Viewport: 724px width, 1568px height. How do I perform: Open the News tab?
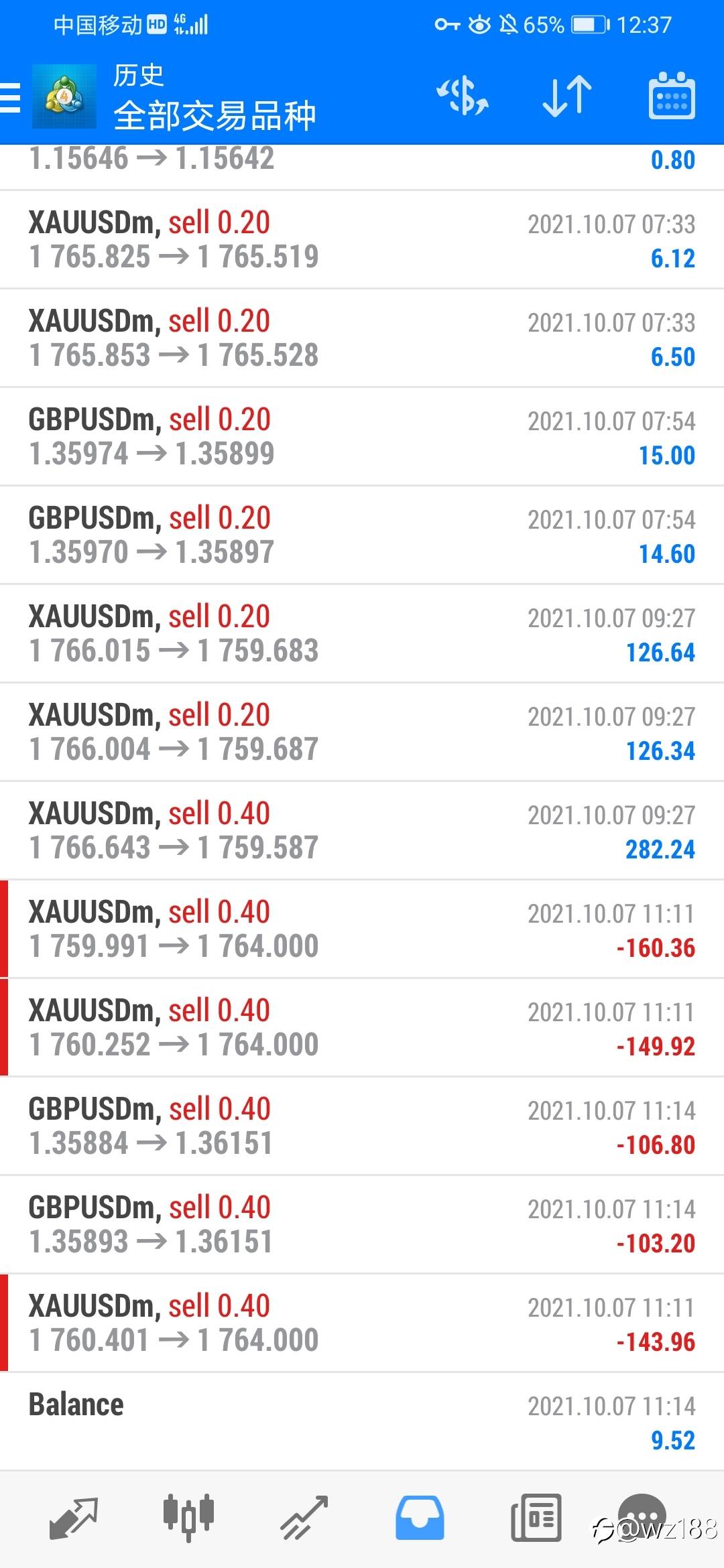(536, 1518)
